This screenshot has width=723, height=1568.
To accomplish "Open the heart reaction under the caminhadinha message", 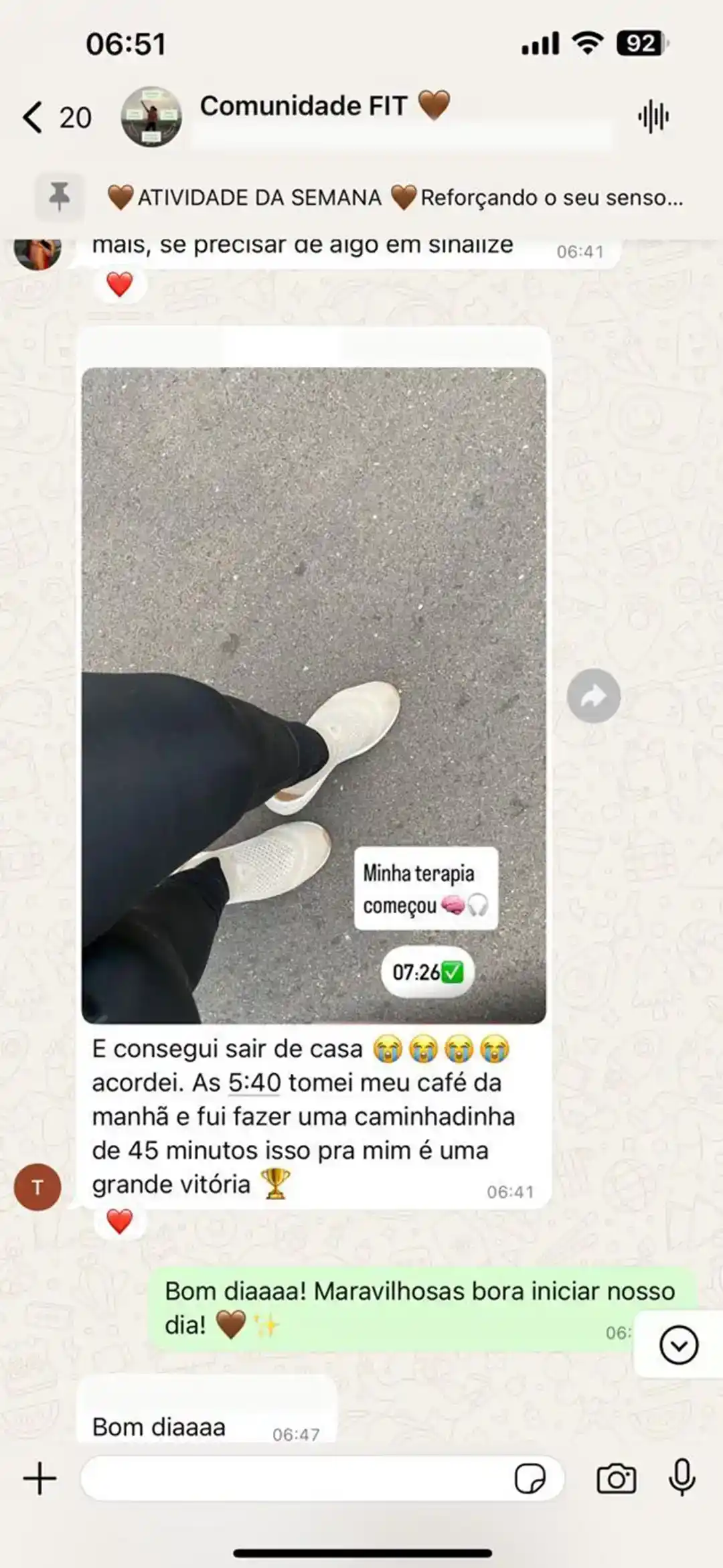I will point(120,1221).
